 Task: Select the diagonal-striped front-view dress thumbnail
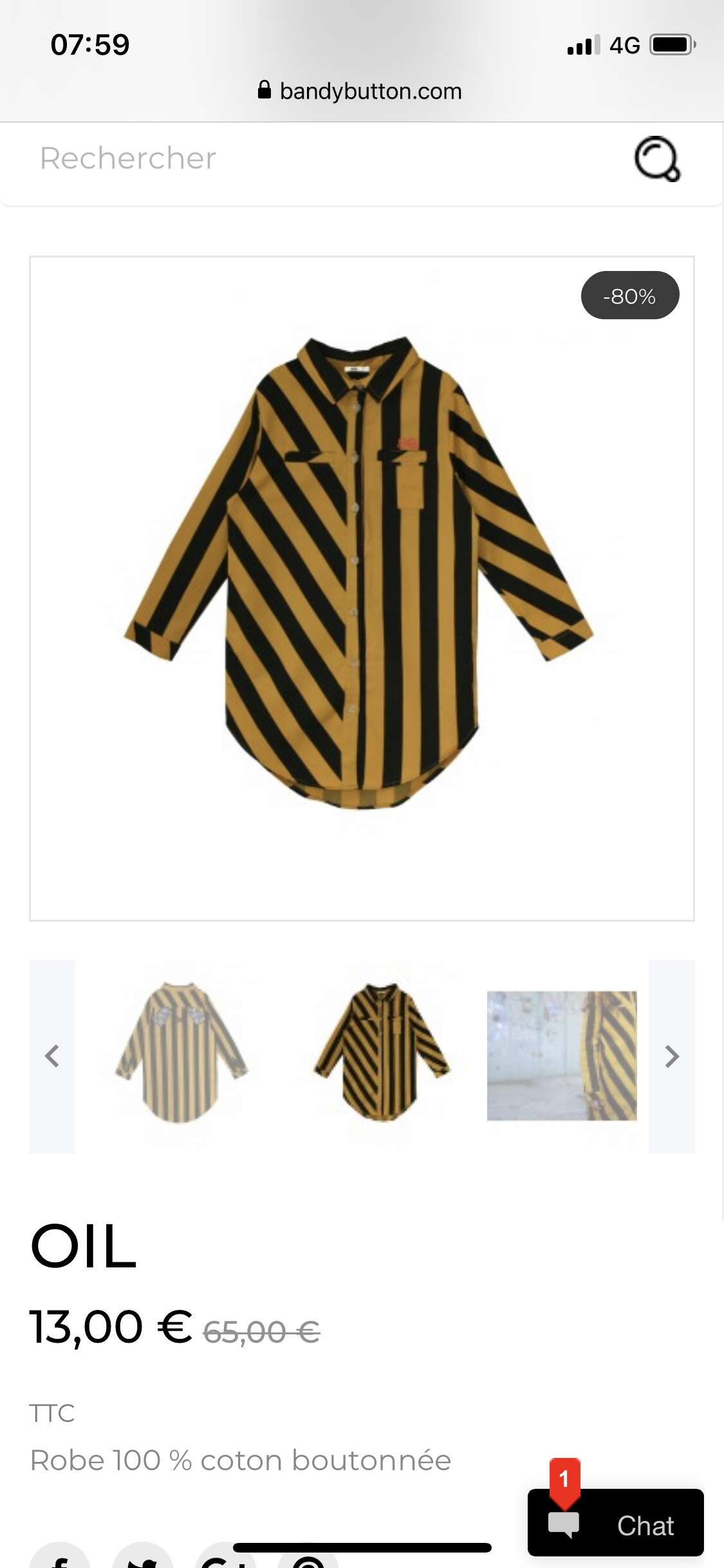[382, 1054]
